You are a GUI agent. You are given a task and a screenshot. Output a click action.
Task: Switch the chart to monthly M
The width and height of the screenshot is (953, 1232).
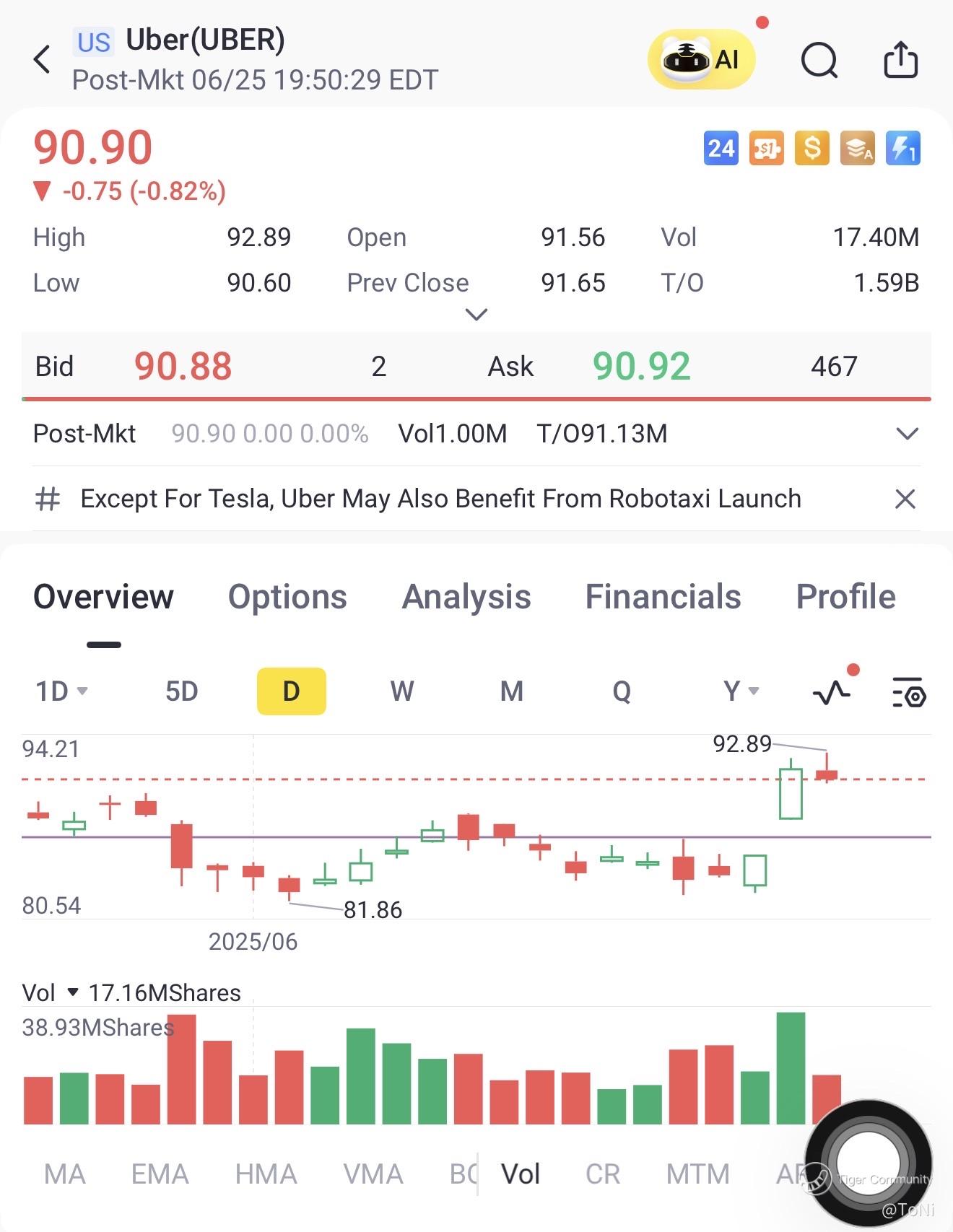tap(511, 691)
